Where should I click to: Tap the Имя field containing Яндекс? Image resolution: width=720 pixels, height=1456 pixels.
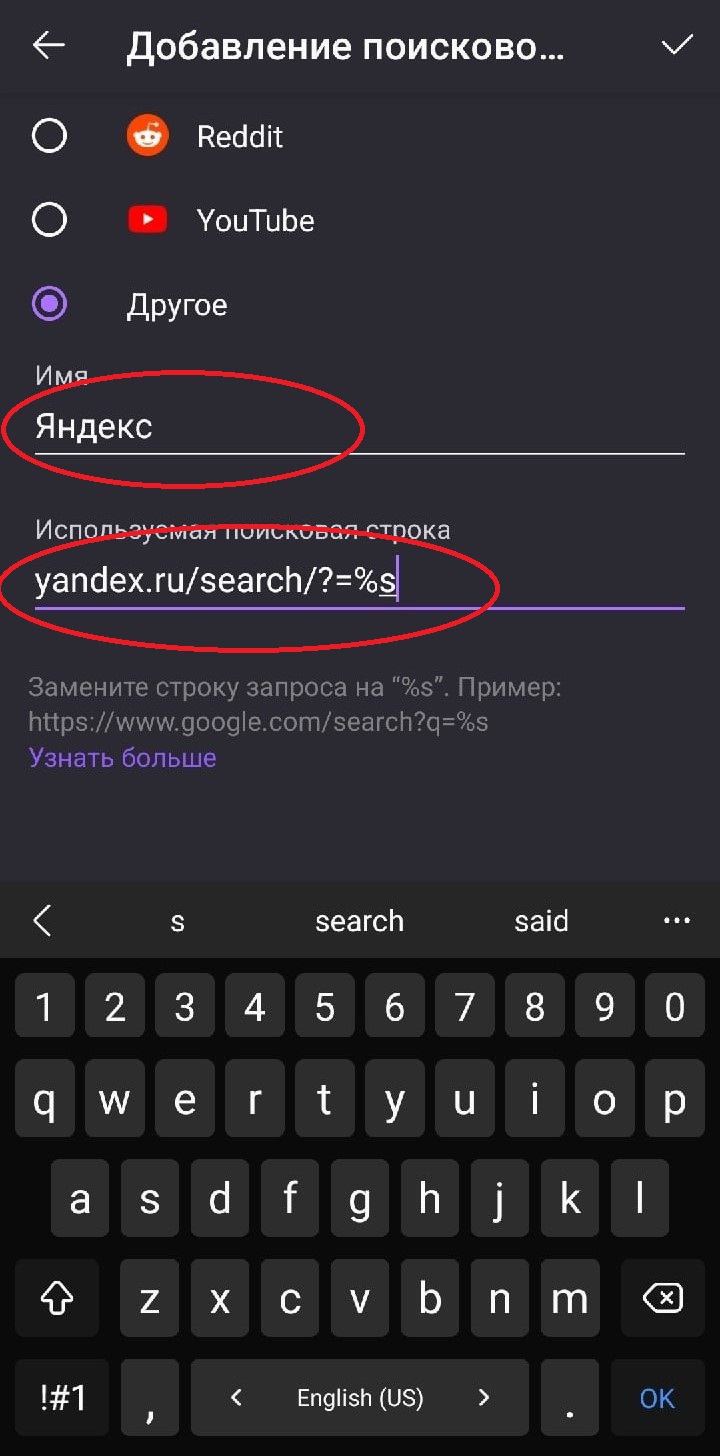(x=360, y=428)
